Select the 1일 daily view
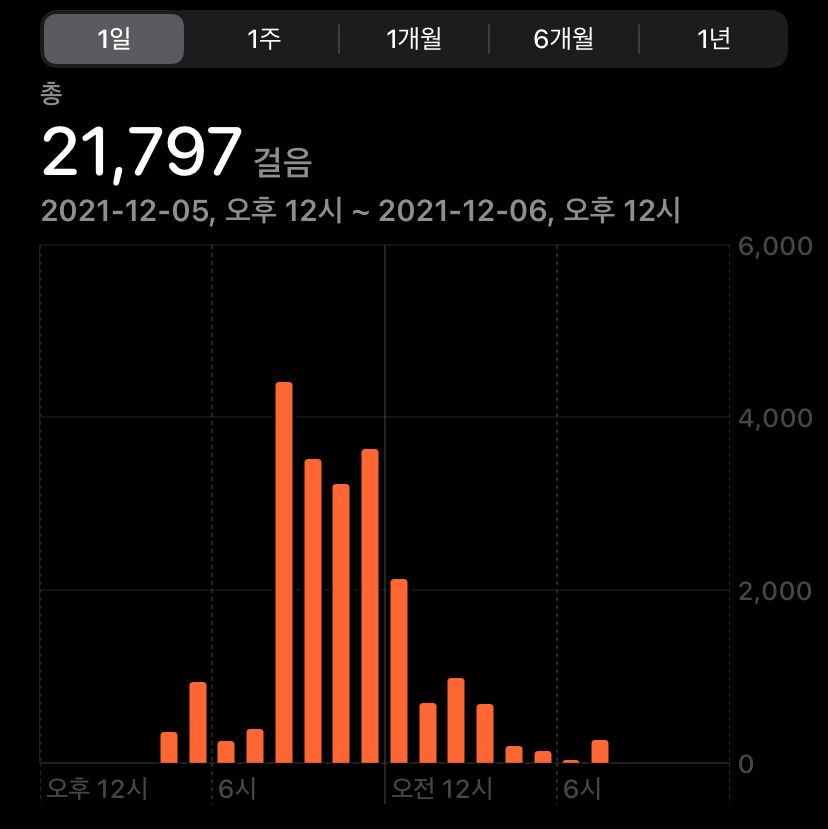The image size is (828, 829). pyautogui.click(x=114, y=39)
